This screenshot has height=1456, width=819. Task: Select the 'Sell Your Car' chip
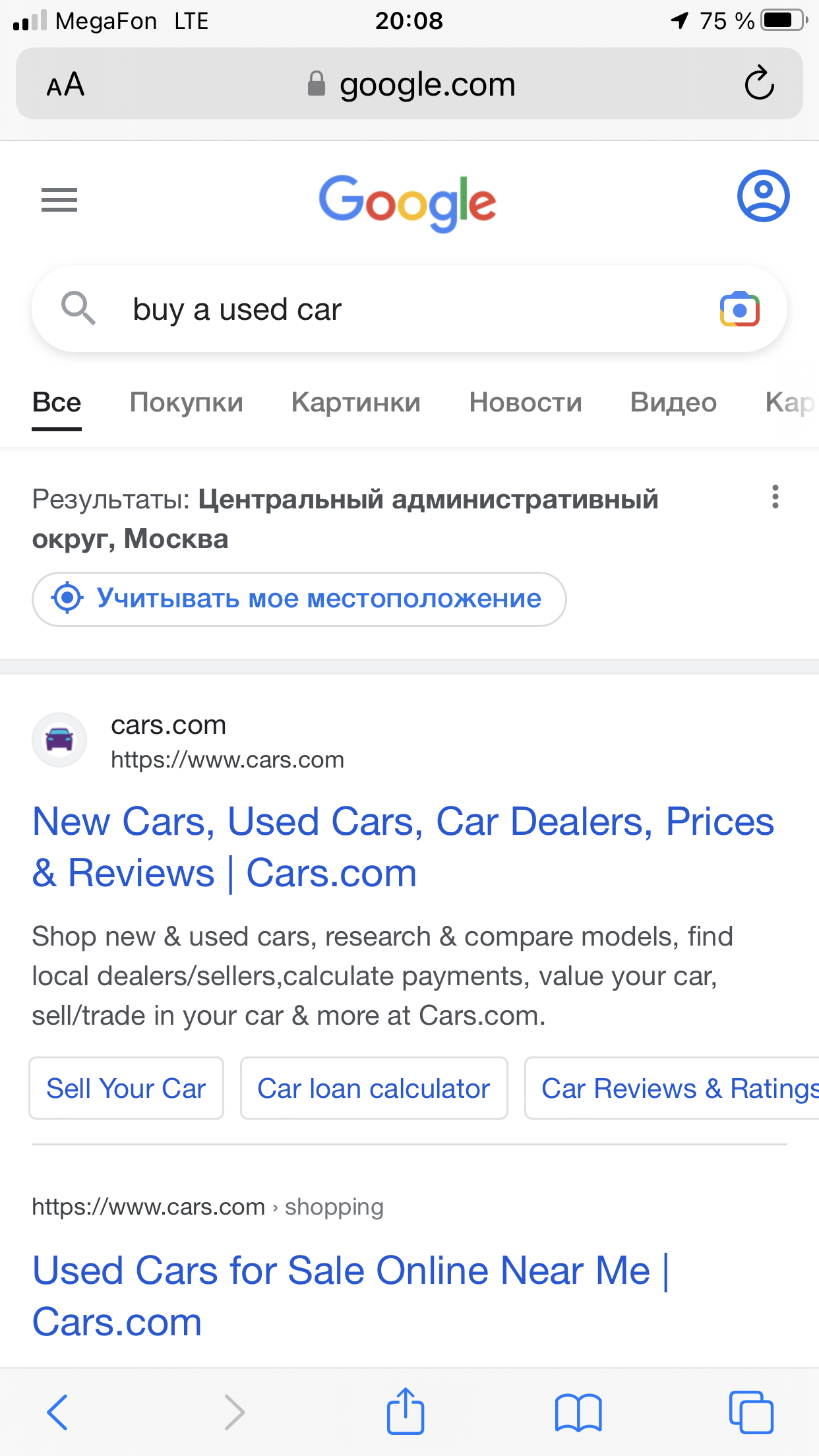[x=126, y=1088]
